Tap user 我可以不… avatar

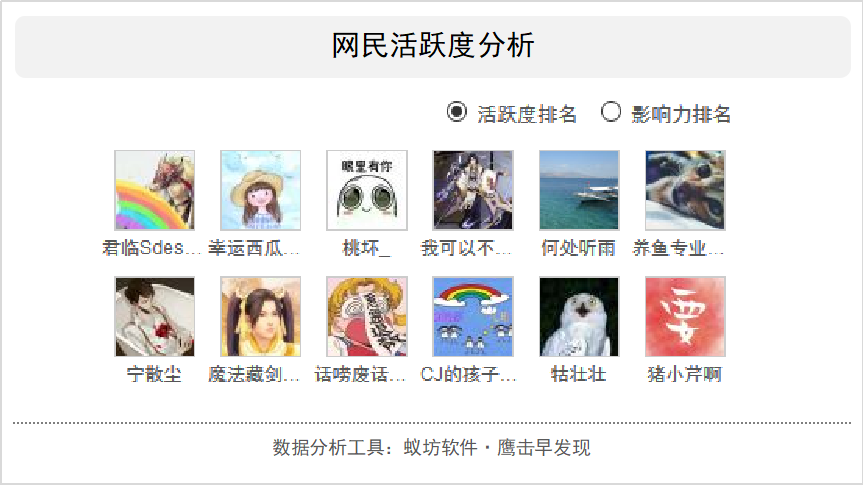pos(472,191)
